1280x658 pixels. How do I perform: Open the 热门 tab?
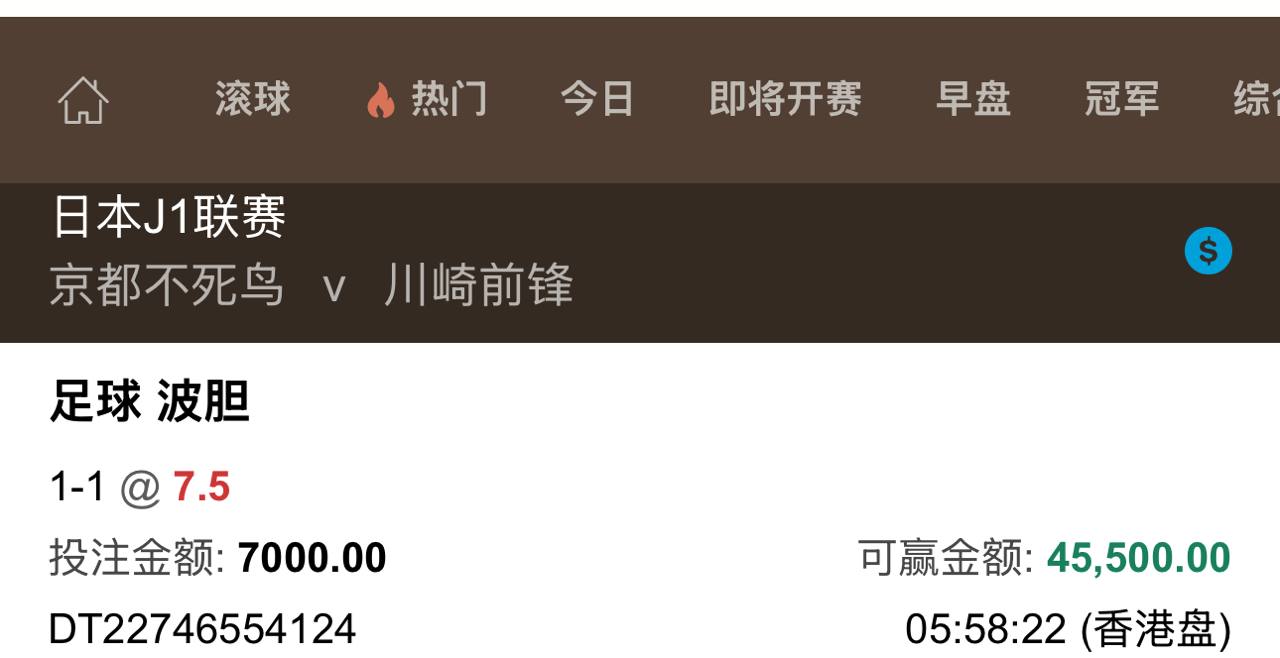tap(428, 100)
